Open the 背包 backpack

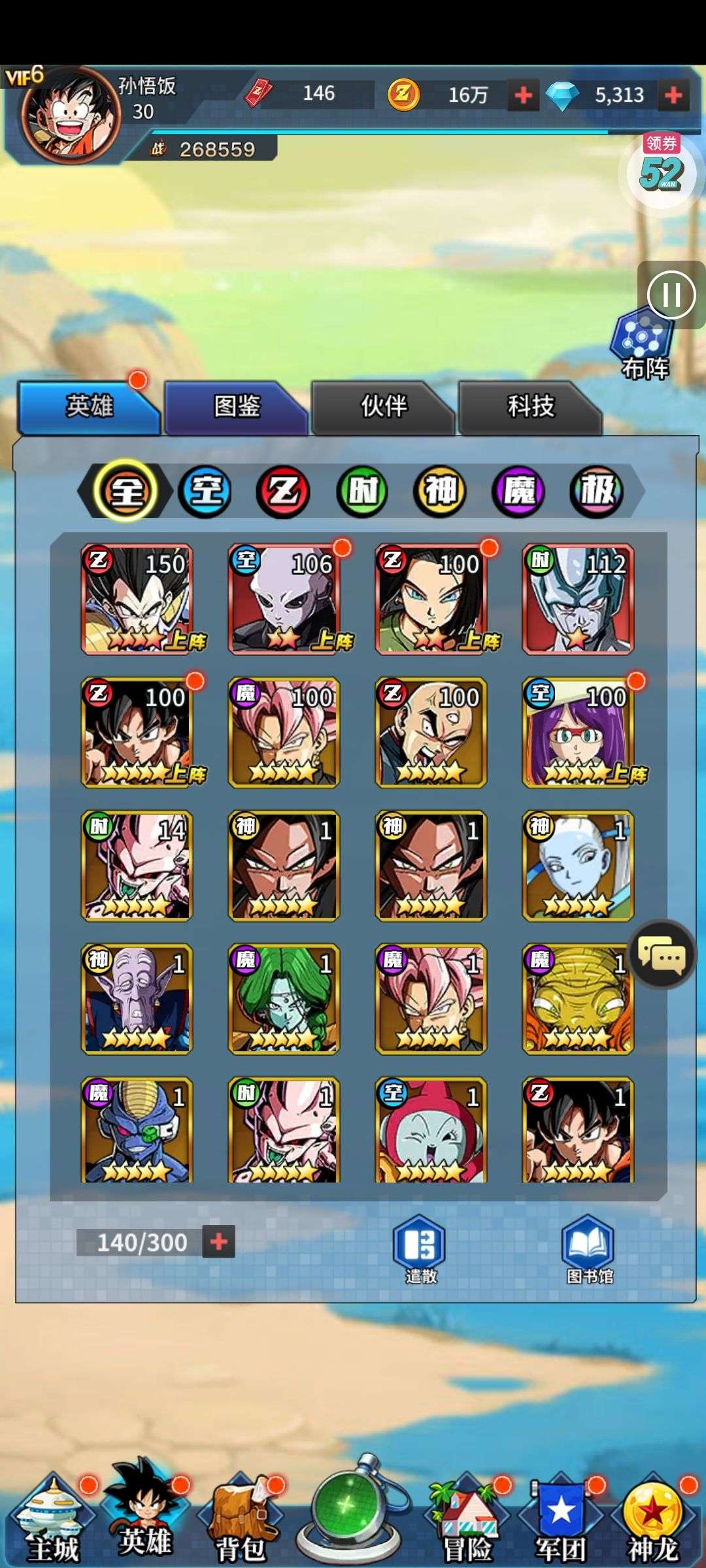[241, 1522]
